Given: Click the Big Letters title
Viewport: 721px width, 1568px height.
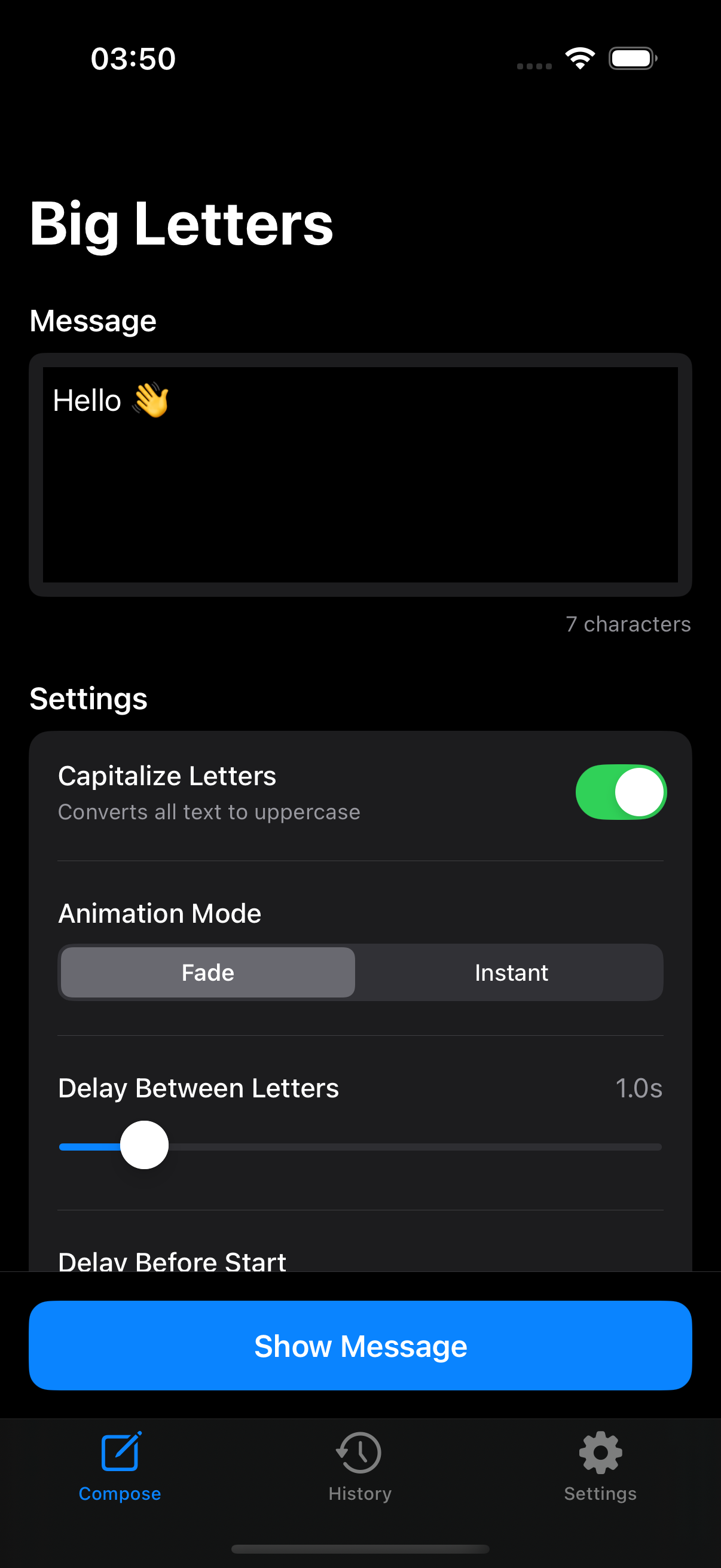Looking at the screenshot, I should pos(181,224).
